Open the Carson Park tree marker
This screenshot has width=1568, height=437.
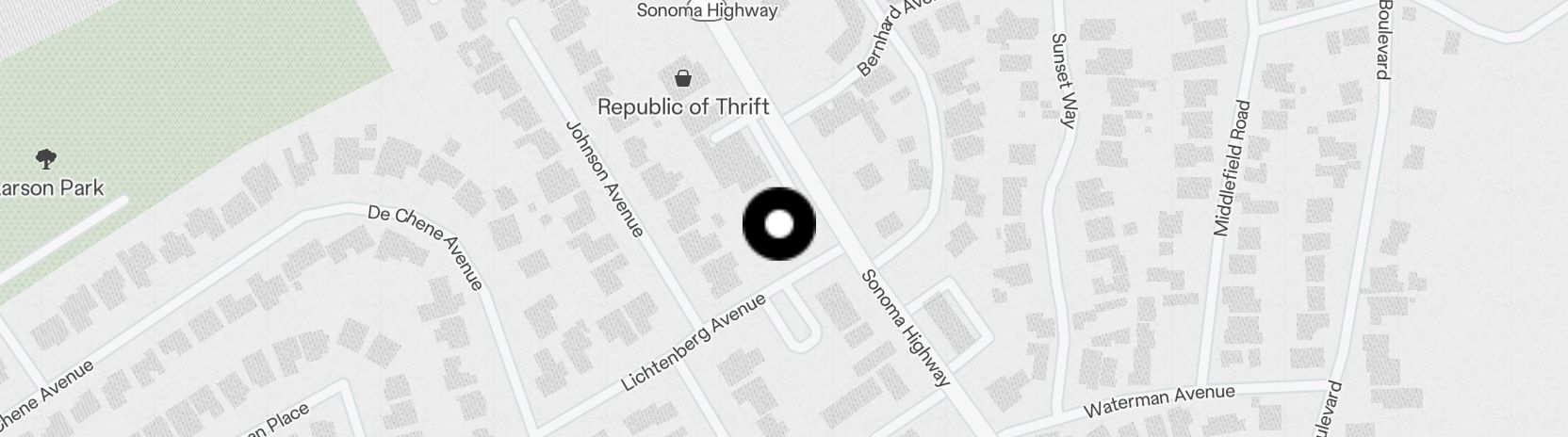[44, 158]
